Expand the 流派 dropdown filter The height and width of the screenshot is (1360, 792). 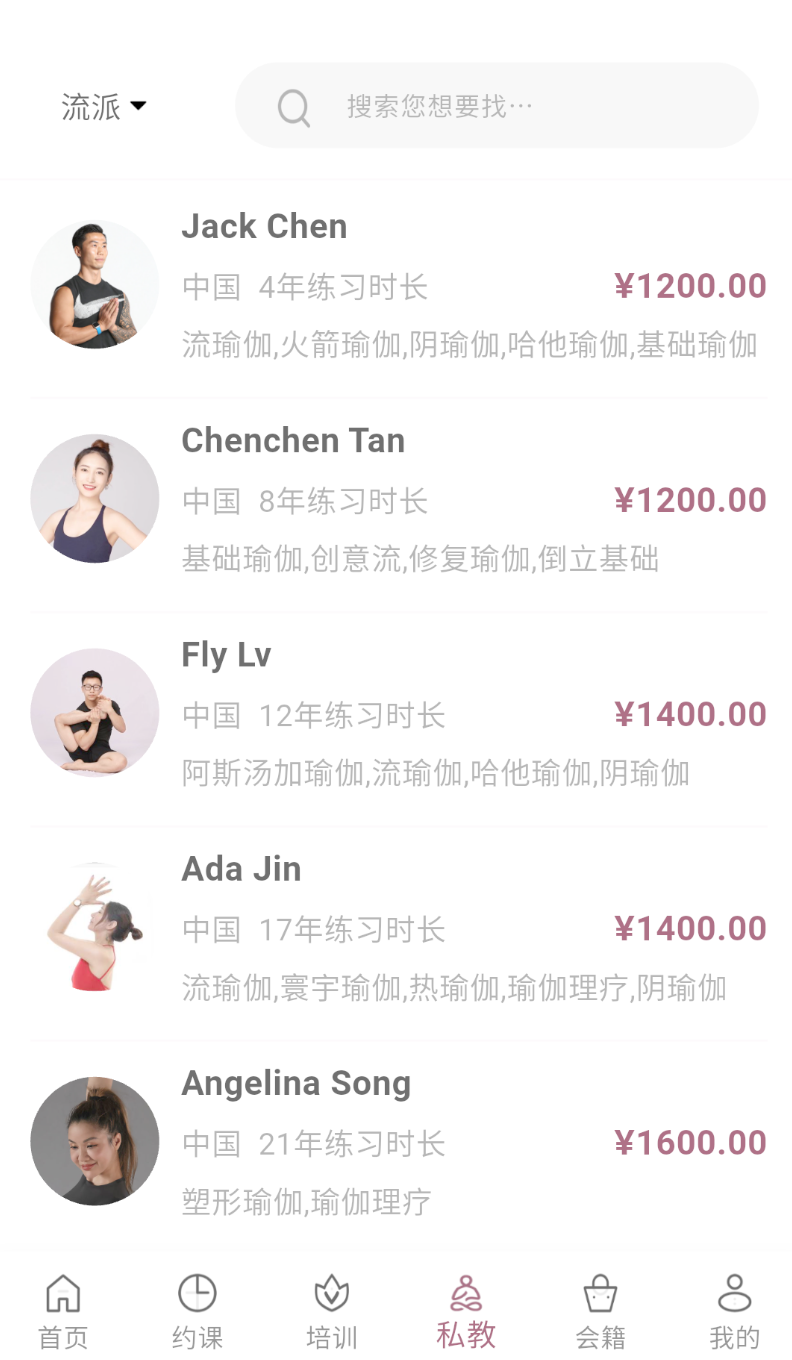(x=104, y=106)
